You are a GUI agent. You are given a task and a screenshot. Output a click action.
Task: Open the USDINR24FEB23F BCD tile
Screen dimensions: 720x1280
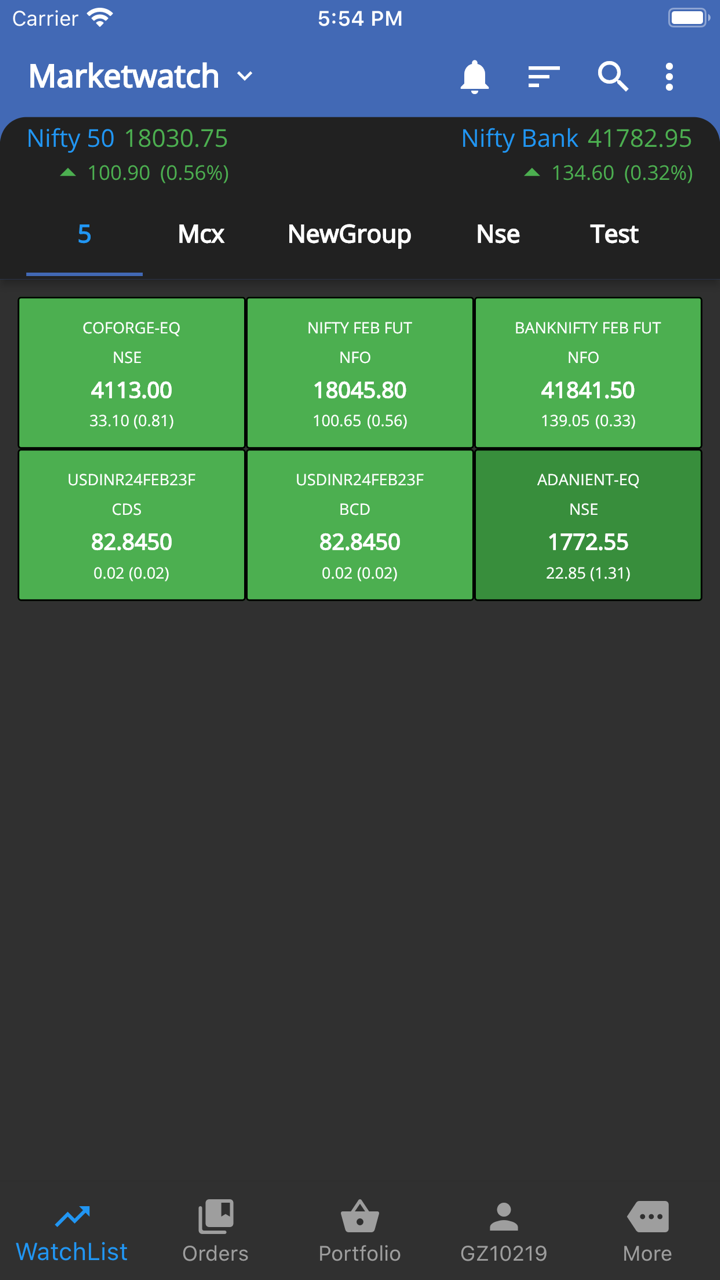360,525
